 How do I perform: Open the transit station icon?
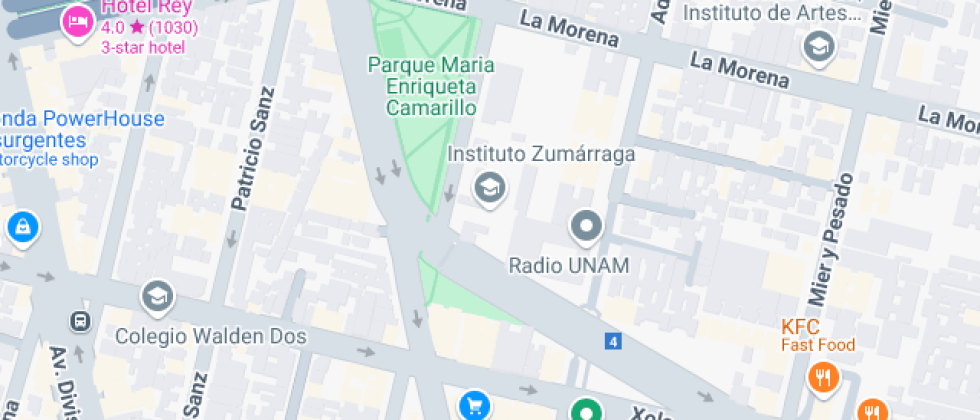78,321
